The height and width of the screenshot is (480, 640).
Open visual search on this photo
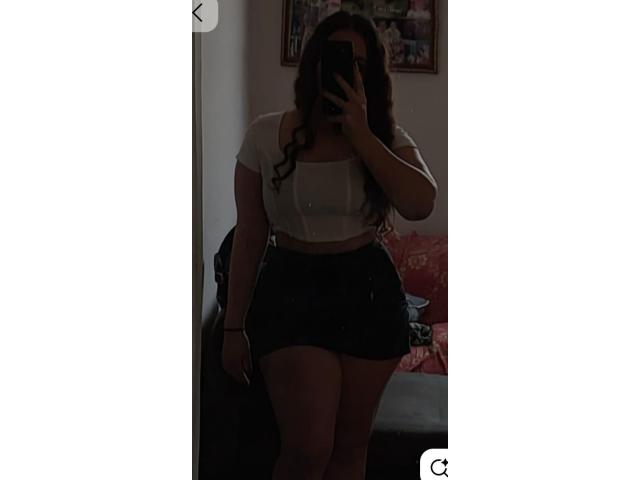[437, 467]
